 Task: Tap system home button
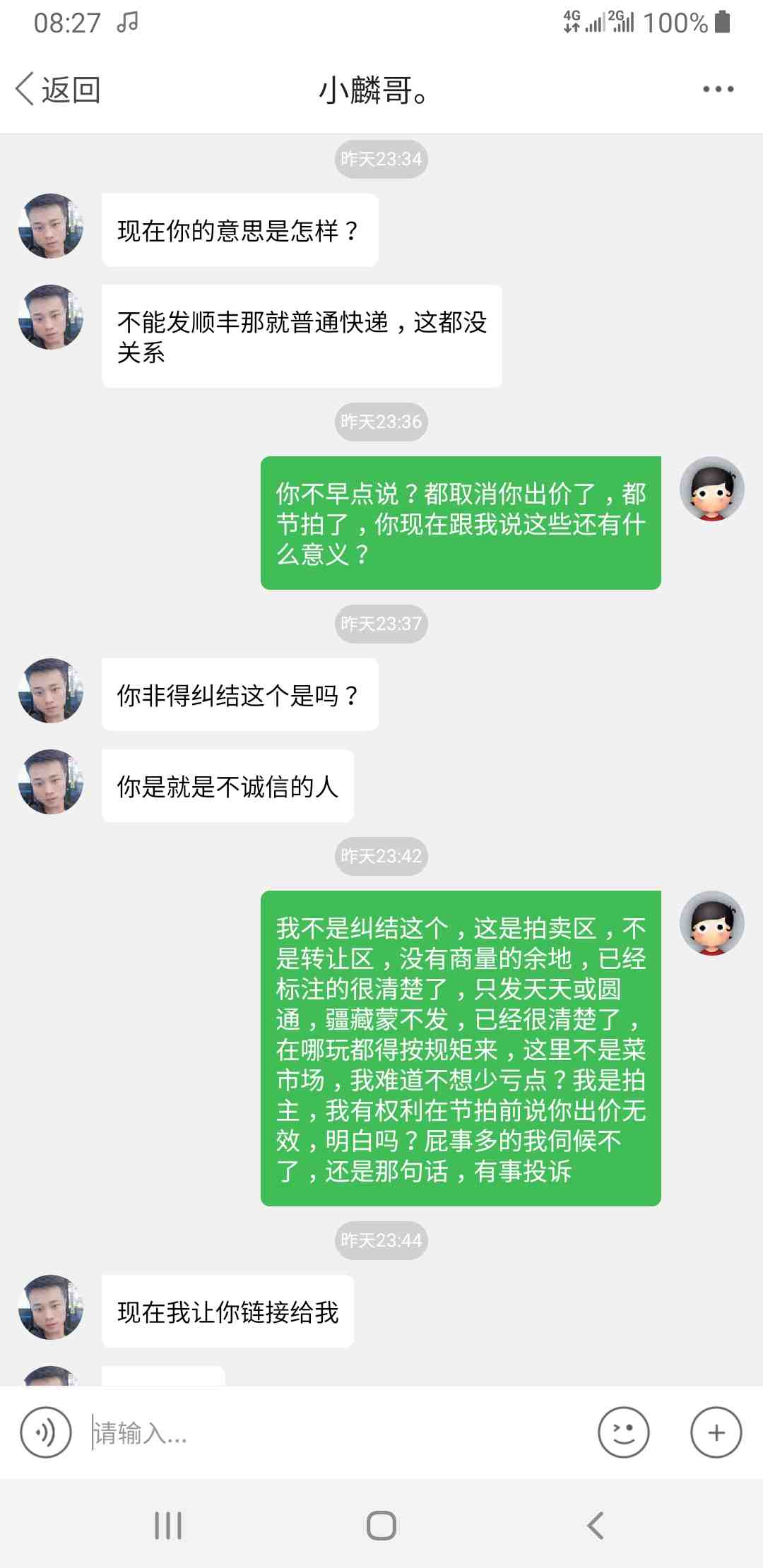tap(381, 1526)
